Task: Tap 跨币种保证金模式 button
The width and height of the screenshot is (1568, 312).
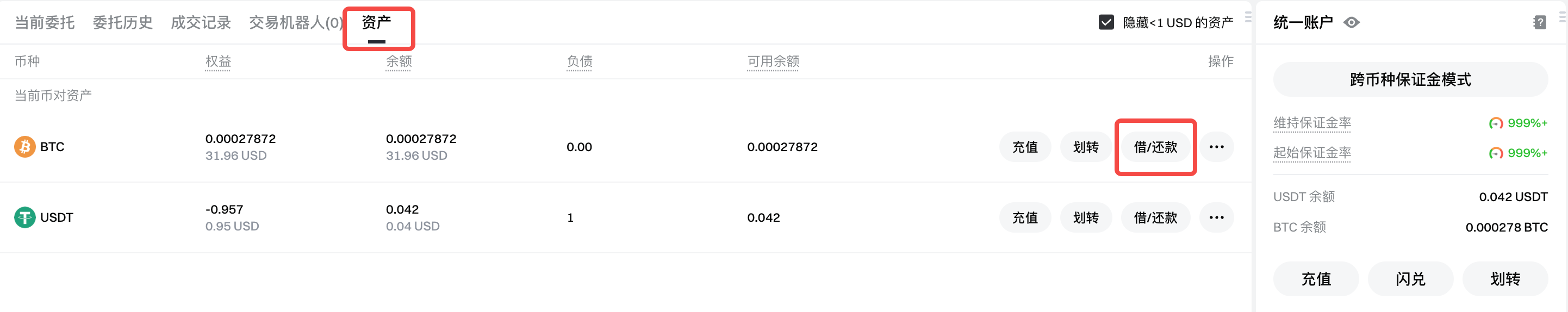Action: point(1410,79)
